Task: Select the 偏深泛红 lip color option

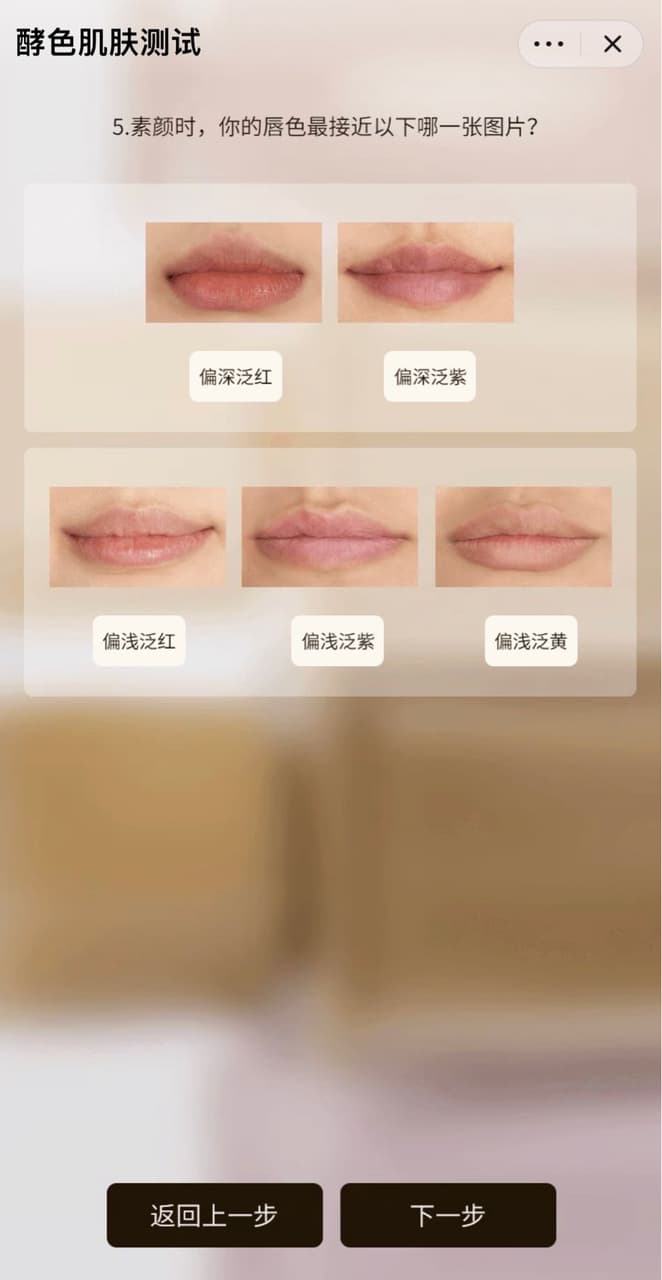Action: tap(236, 376)
